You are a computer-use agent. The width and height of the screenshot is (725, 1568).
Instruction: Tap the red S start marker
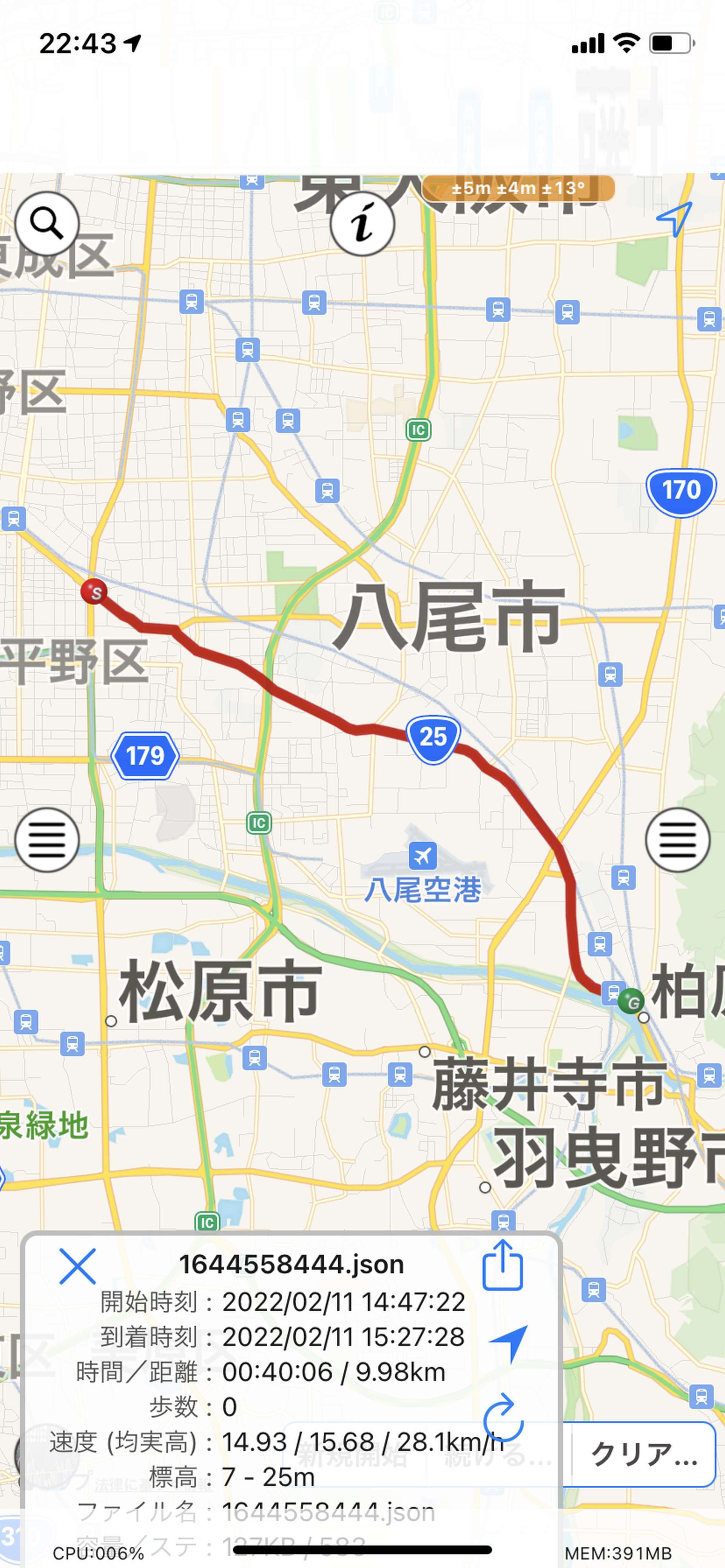94,592
